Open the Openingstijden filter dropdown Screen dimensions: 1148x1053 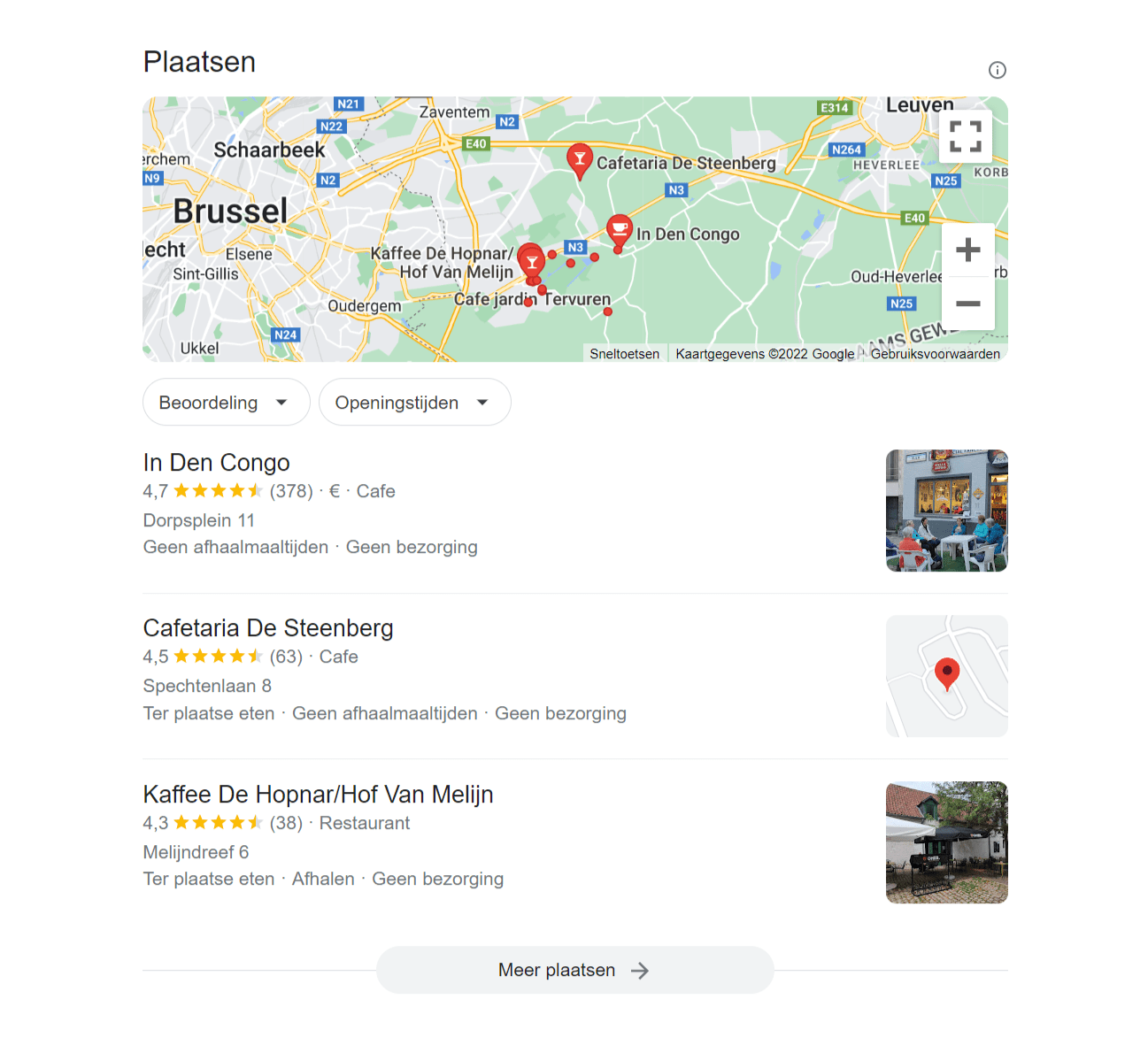414,403
